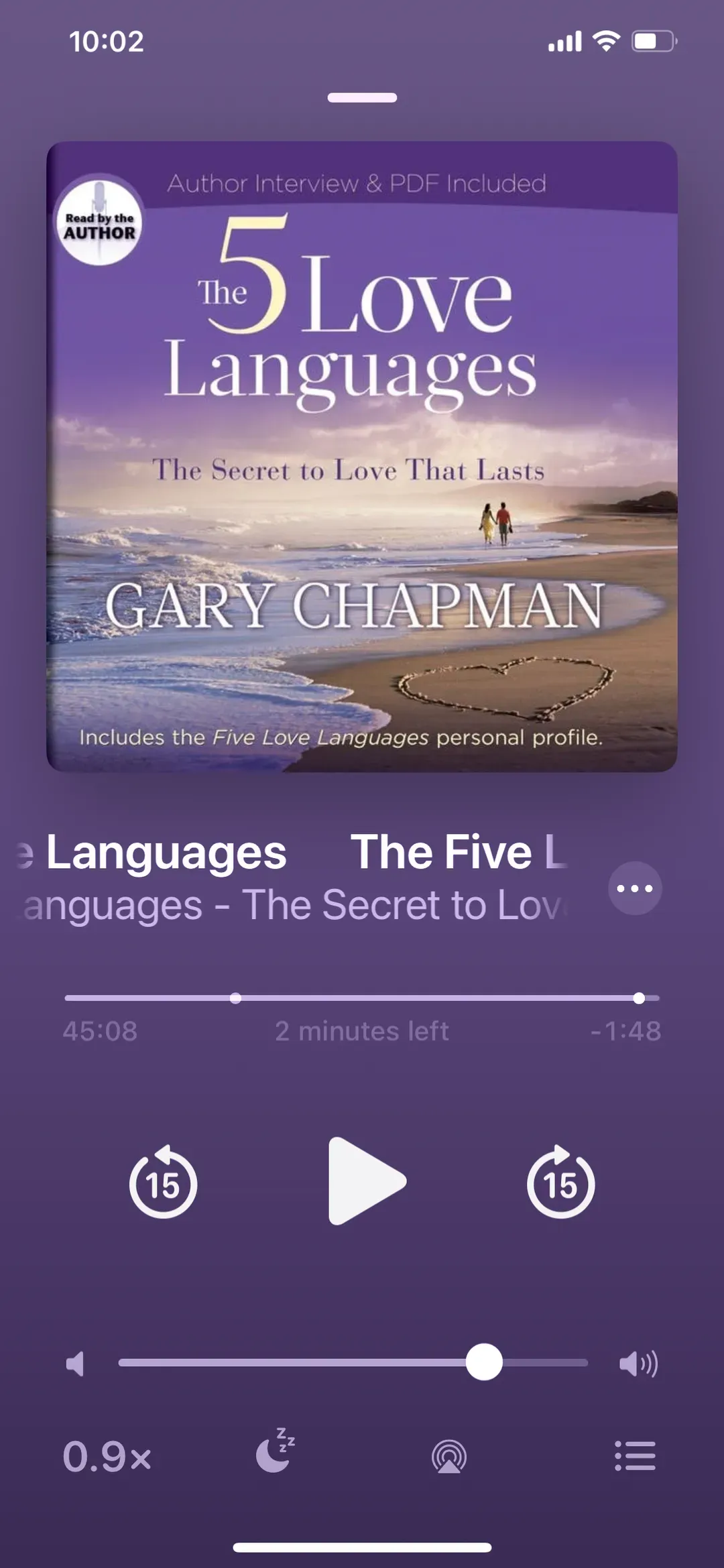This screenshot has width=724, height=1568.
Task: Skip forward 15 seconds
Action: [x=560, y=1182]
